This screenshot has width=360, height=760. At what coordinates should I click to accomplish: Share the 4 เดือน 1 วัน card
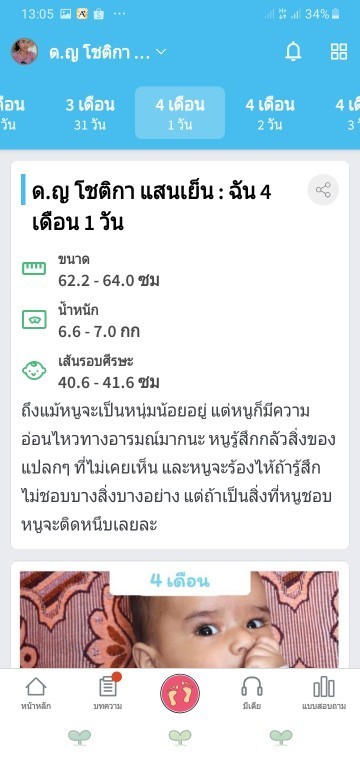(x=323, y=190)
